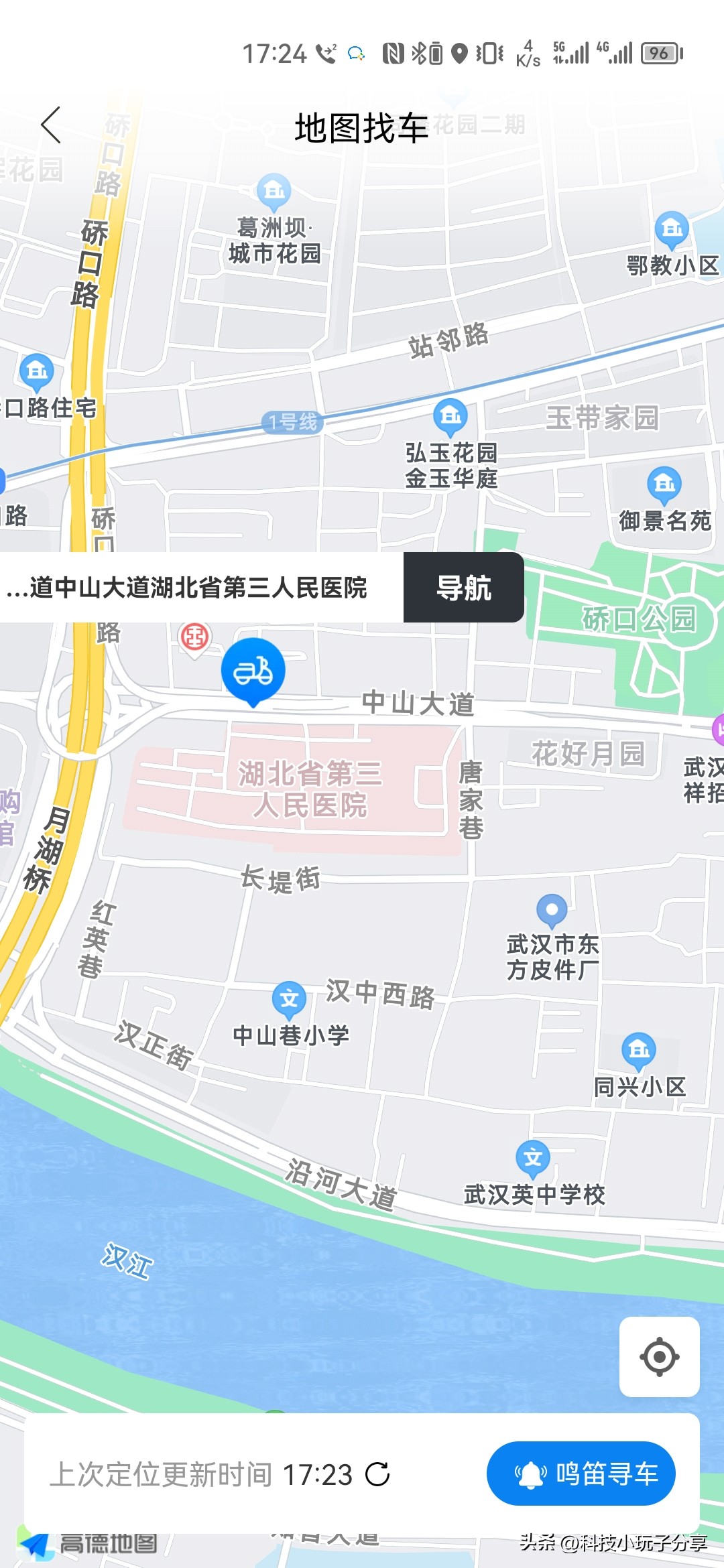This screenshot has height=1568, width=724.
Task: Select the 地图找车 title text
Action: [361, 127]
